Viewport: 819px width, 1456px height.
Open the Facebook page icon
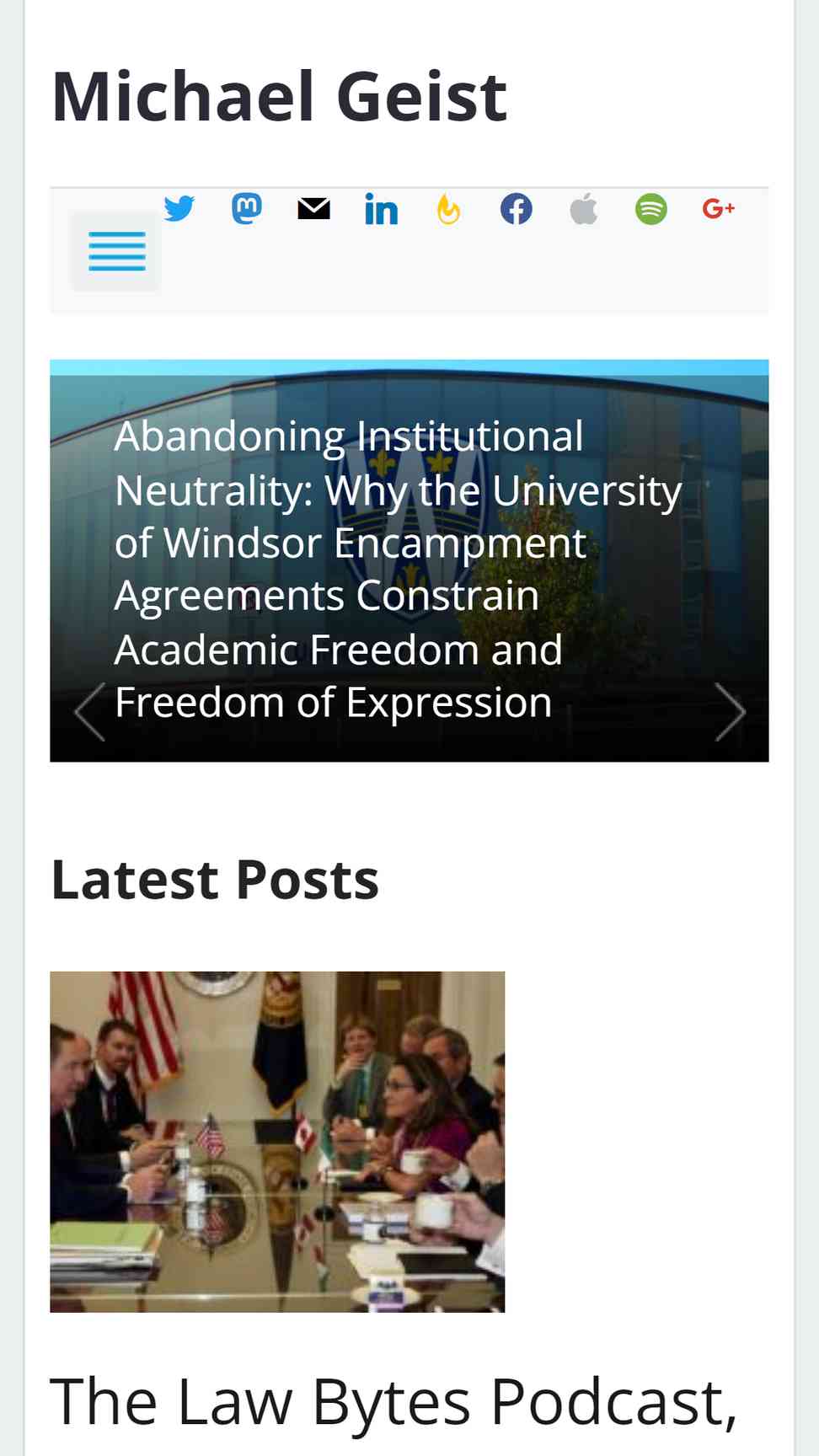(517, 208)
